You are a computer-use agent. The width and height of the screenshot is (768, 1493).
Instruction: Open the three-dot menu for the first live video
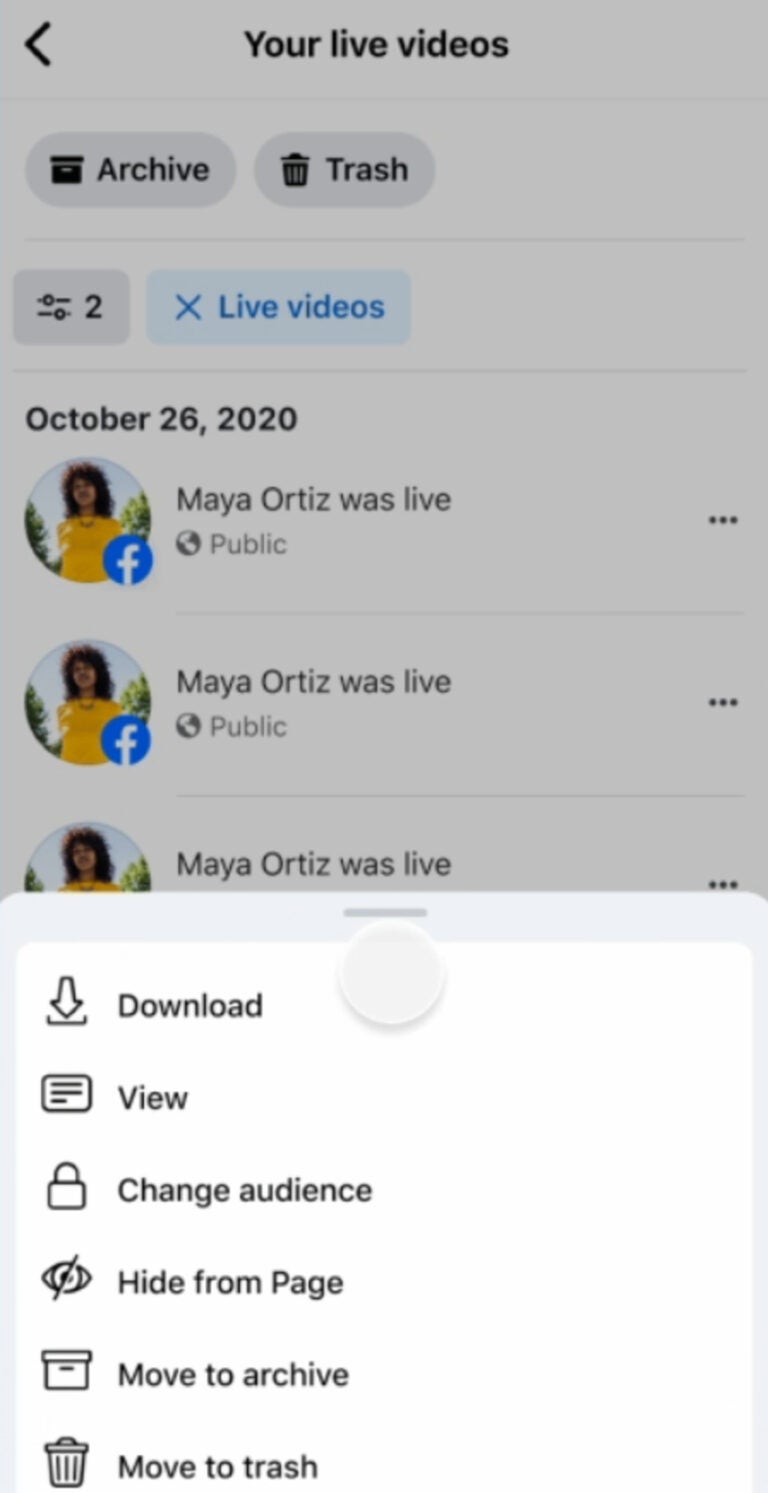(x=723, y=519)
